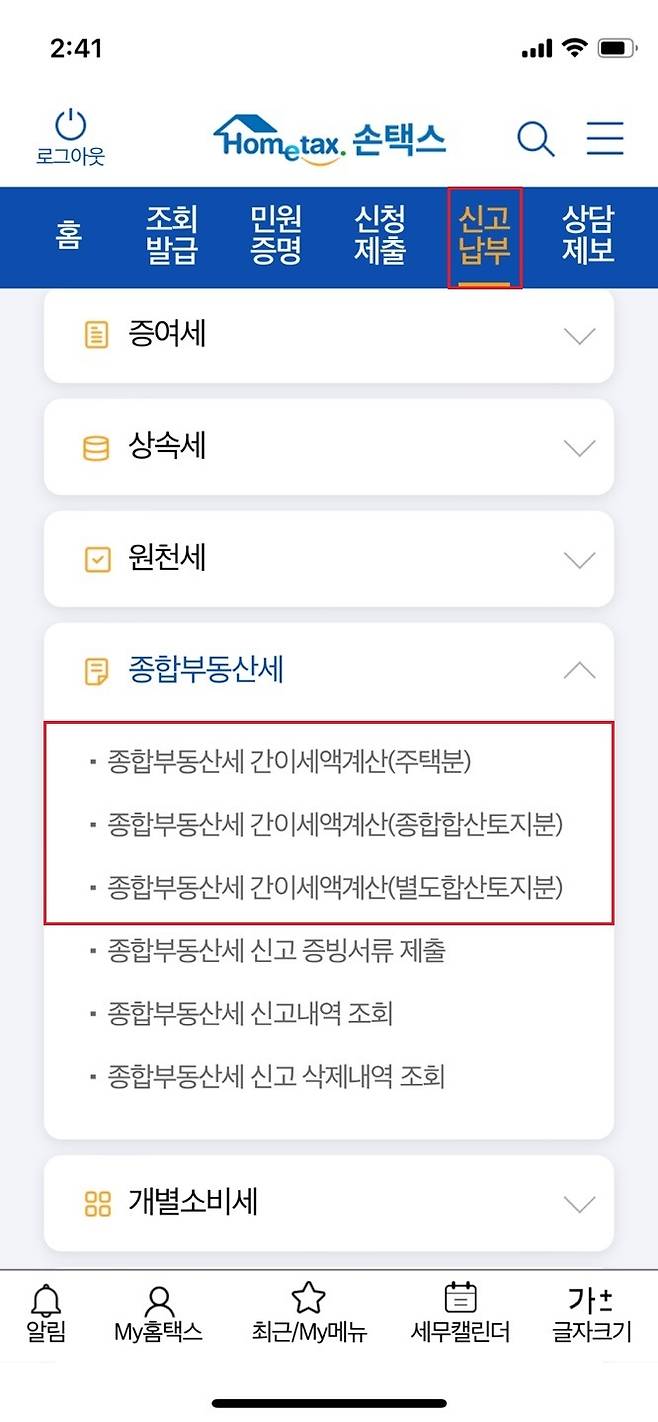The image size is (658, 1422).
Task: Expand the 개별소비세 section
Action: [328, 1203]
